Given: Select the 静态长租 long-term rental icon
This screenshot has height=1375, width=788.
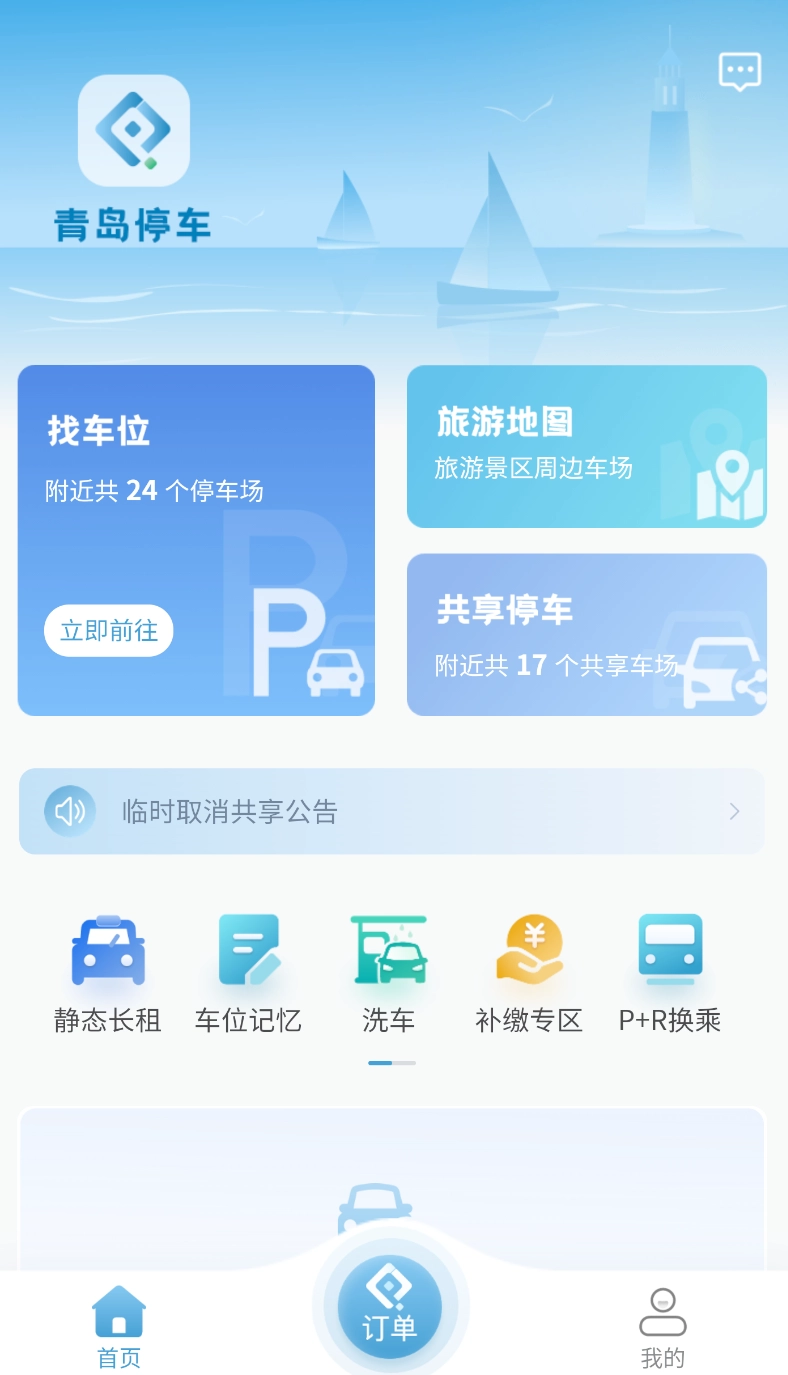Looking at the screenshot, I should click(106, 950).
